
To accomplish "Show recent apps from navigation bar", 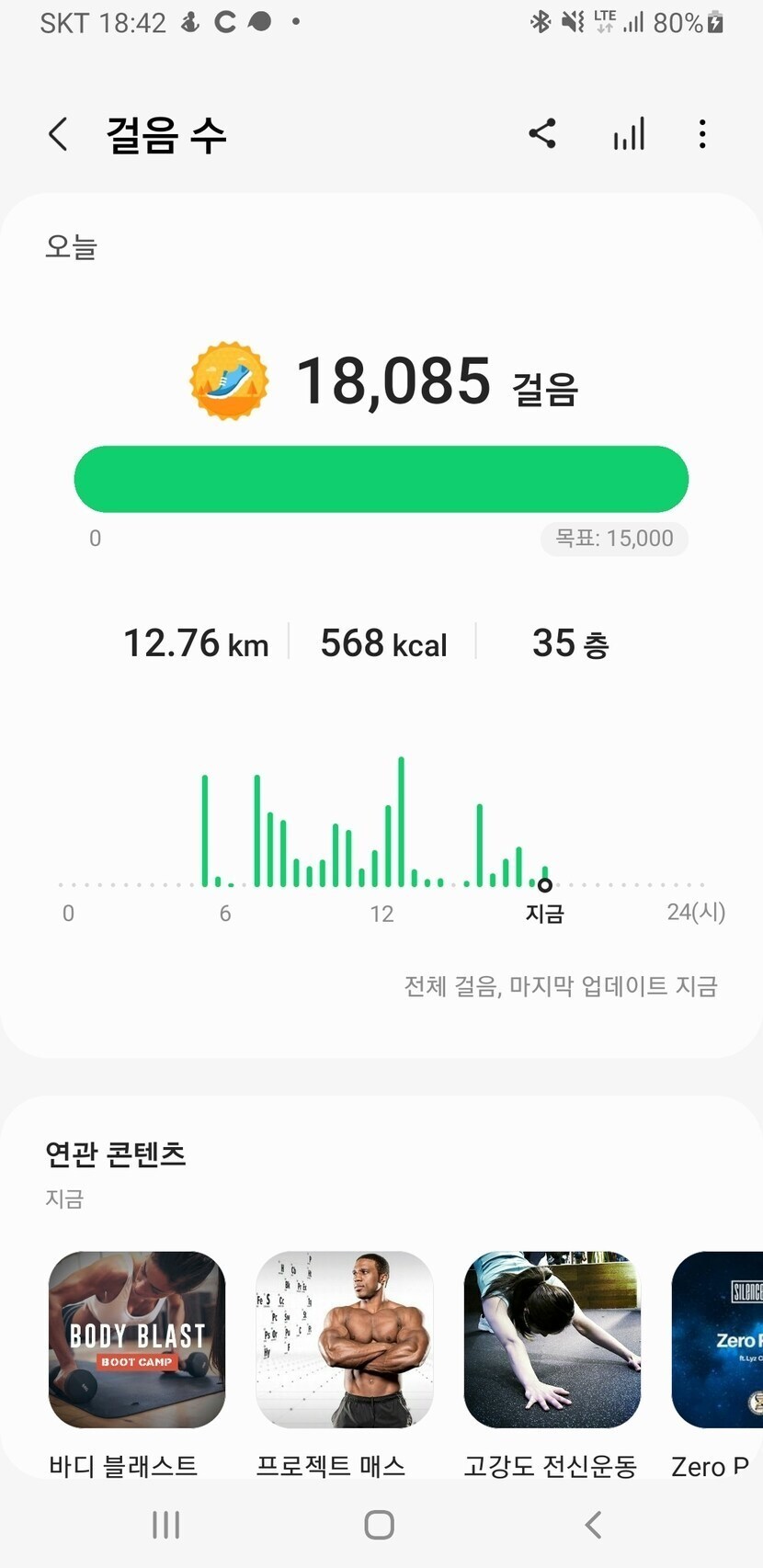I will [x=165, y=1525].
